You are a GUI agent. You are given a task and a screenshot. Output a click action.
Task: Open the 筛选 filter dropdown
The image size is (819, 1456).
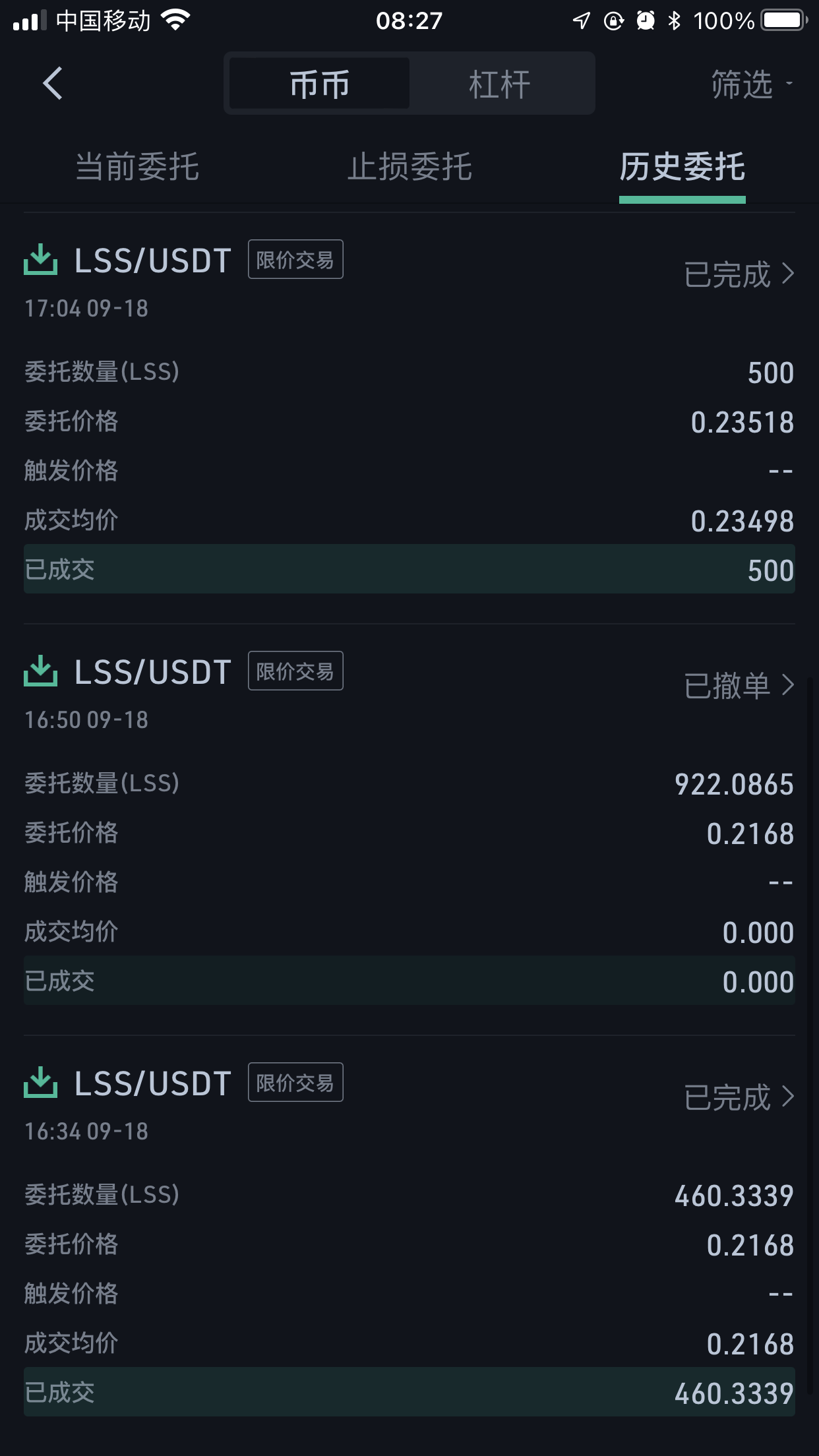click(x=752, y=84)
